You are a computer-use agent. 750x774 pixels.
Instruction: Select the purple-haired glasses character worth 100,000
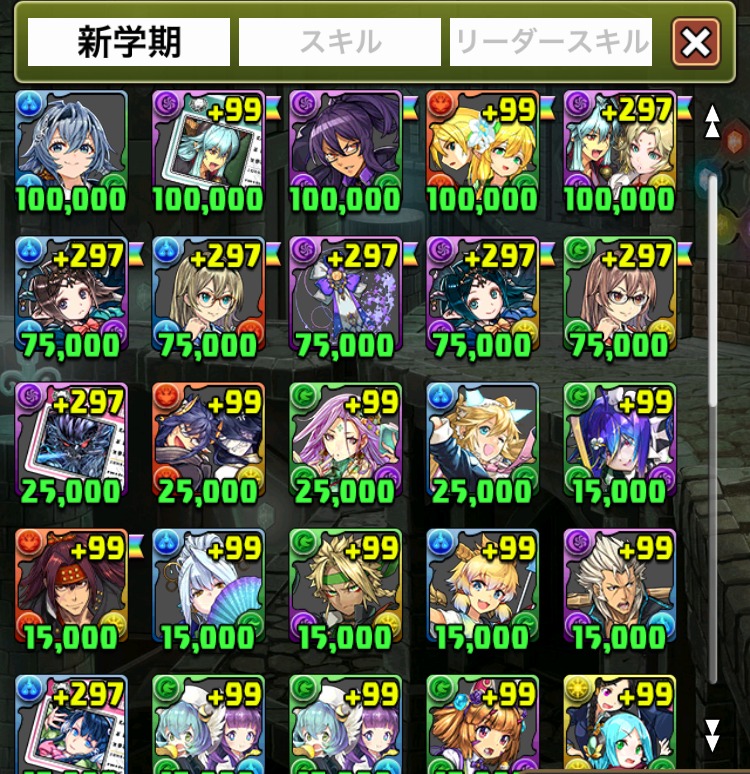pyautogui.click(x=345, y=145)
